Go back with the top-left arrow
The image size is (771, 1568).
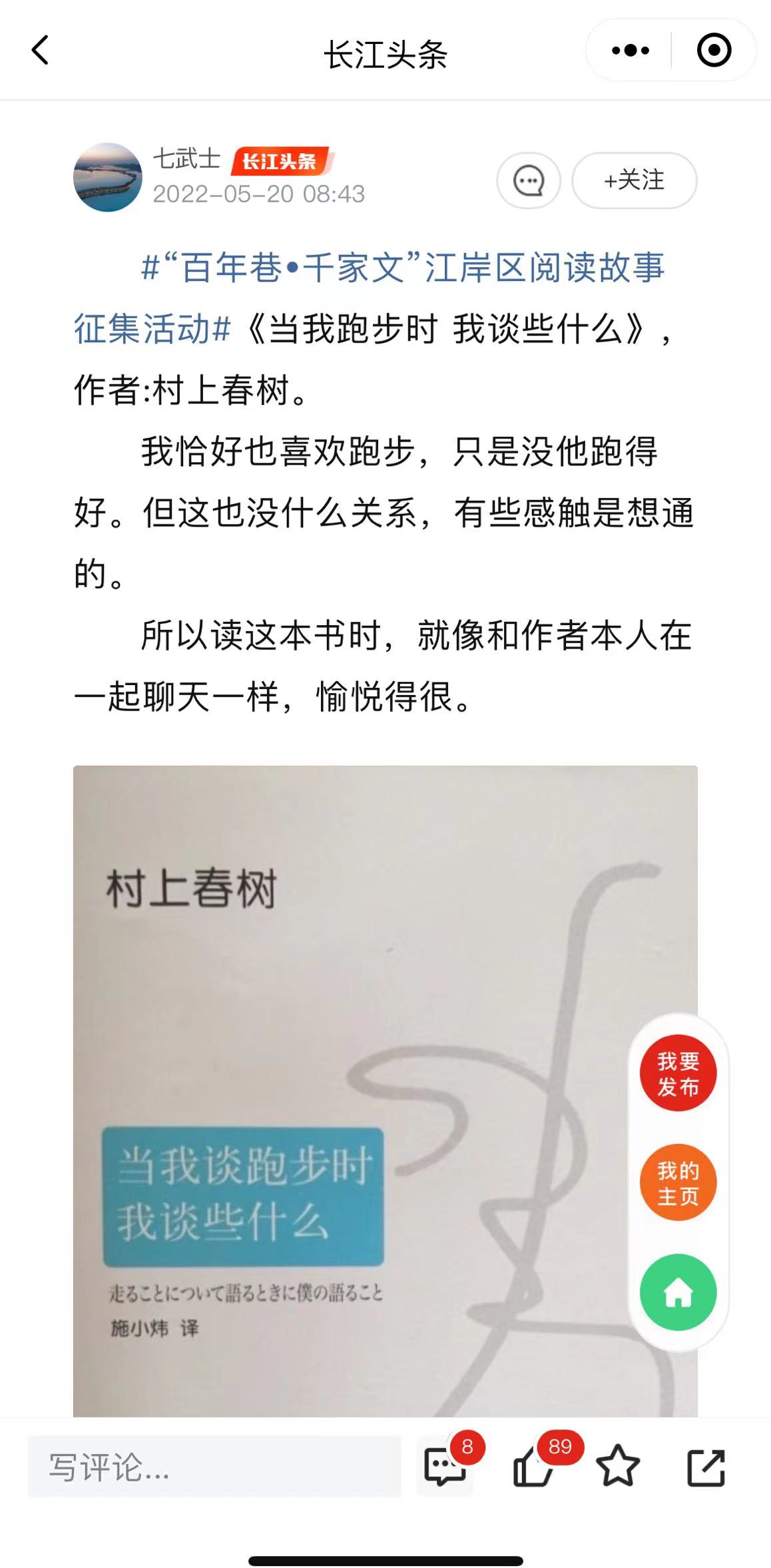(40, 51)
